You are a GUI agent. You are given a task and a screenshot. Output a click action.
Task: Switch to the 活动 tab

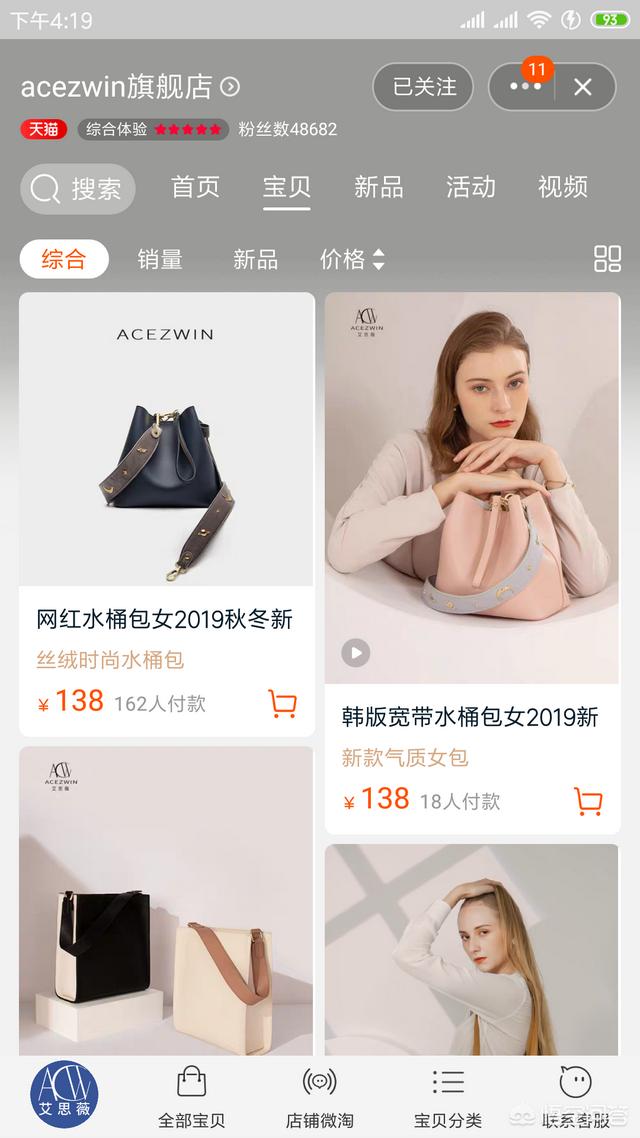pos(470,187)
